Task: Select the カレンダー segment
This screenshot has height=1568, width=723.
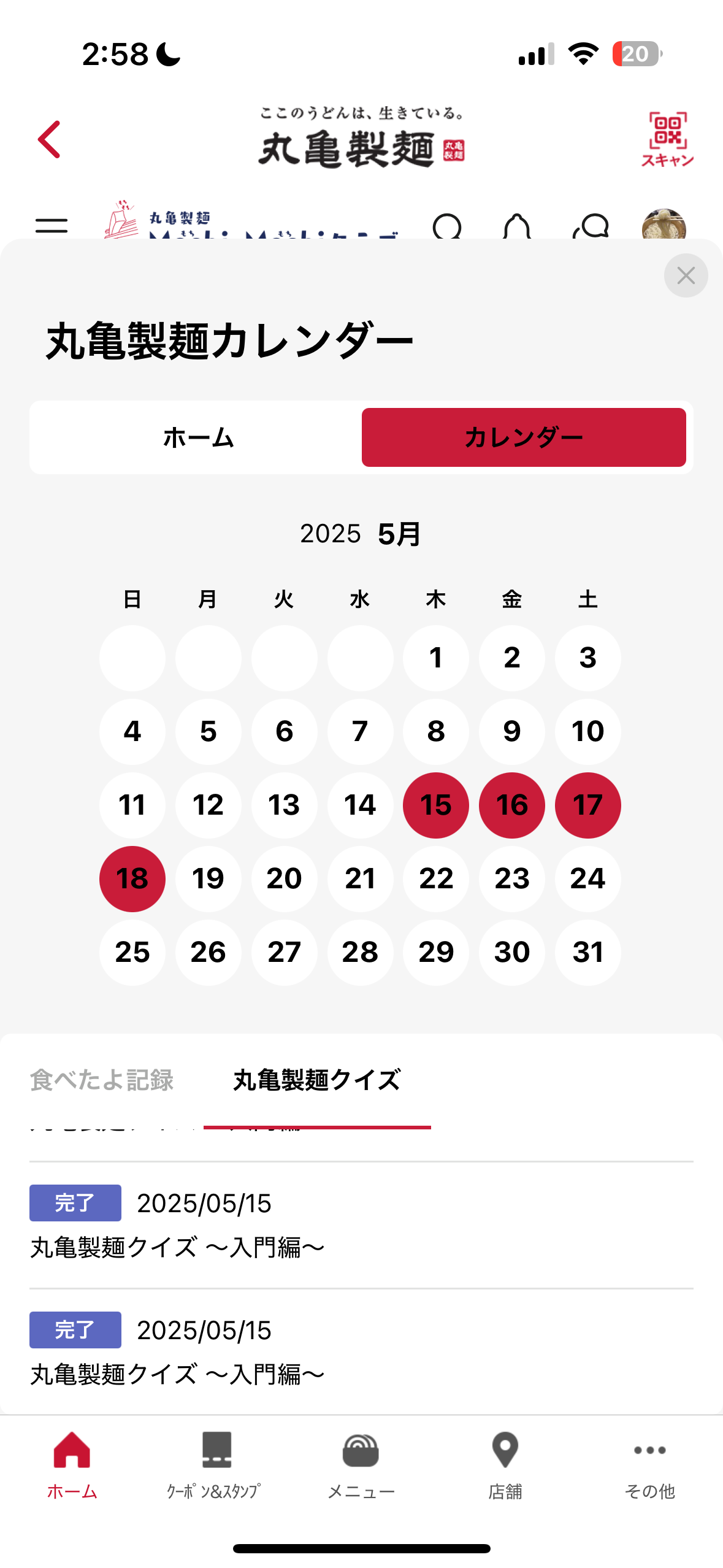Action: point(524,437)
